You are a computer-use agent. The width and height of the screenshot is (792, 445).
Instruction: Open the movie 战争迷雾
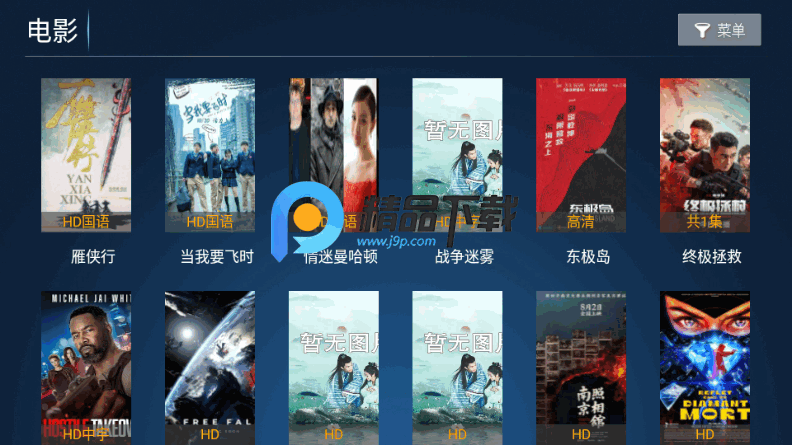[457, 156]
